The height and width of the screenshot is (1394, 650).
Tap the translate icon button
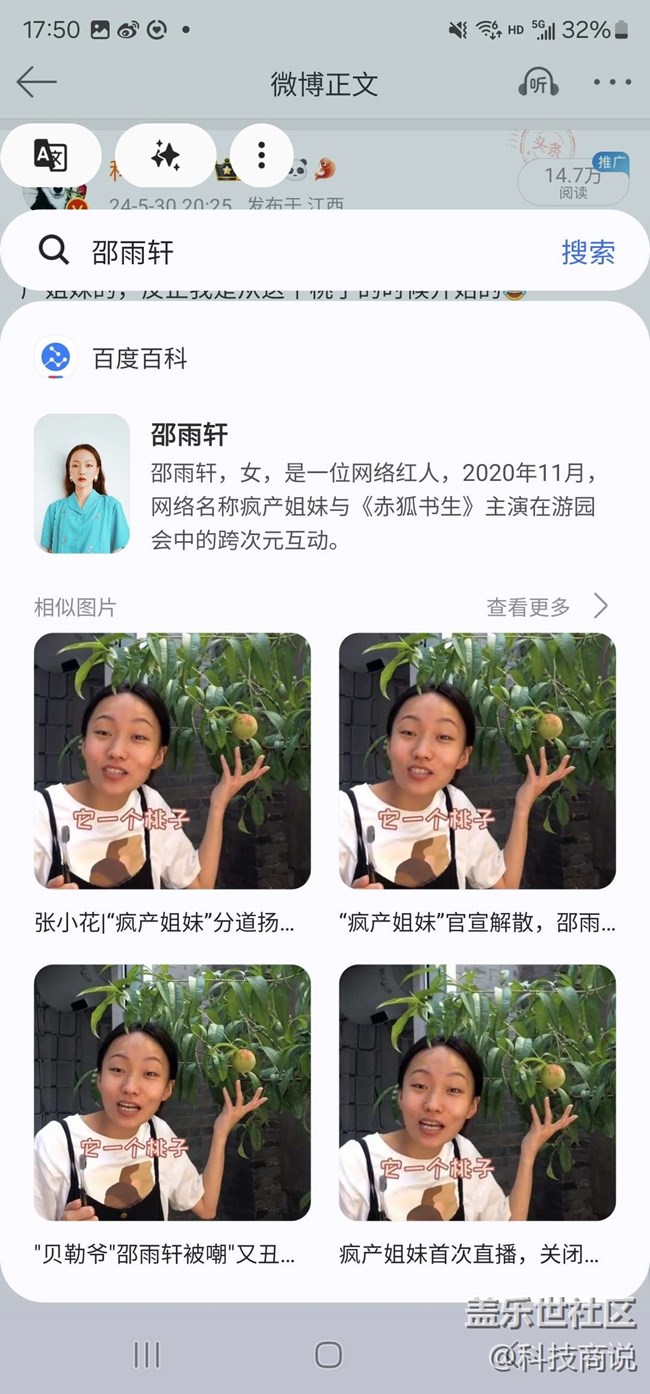(x=50, y=155)
